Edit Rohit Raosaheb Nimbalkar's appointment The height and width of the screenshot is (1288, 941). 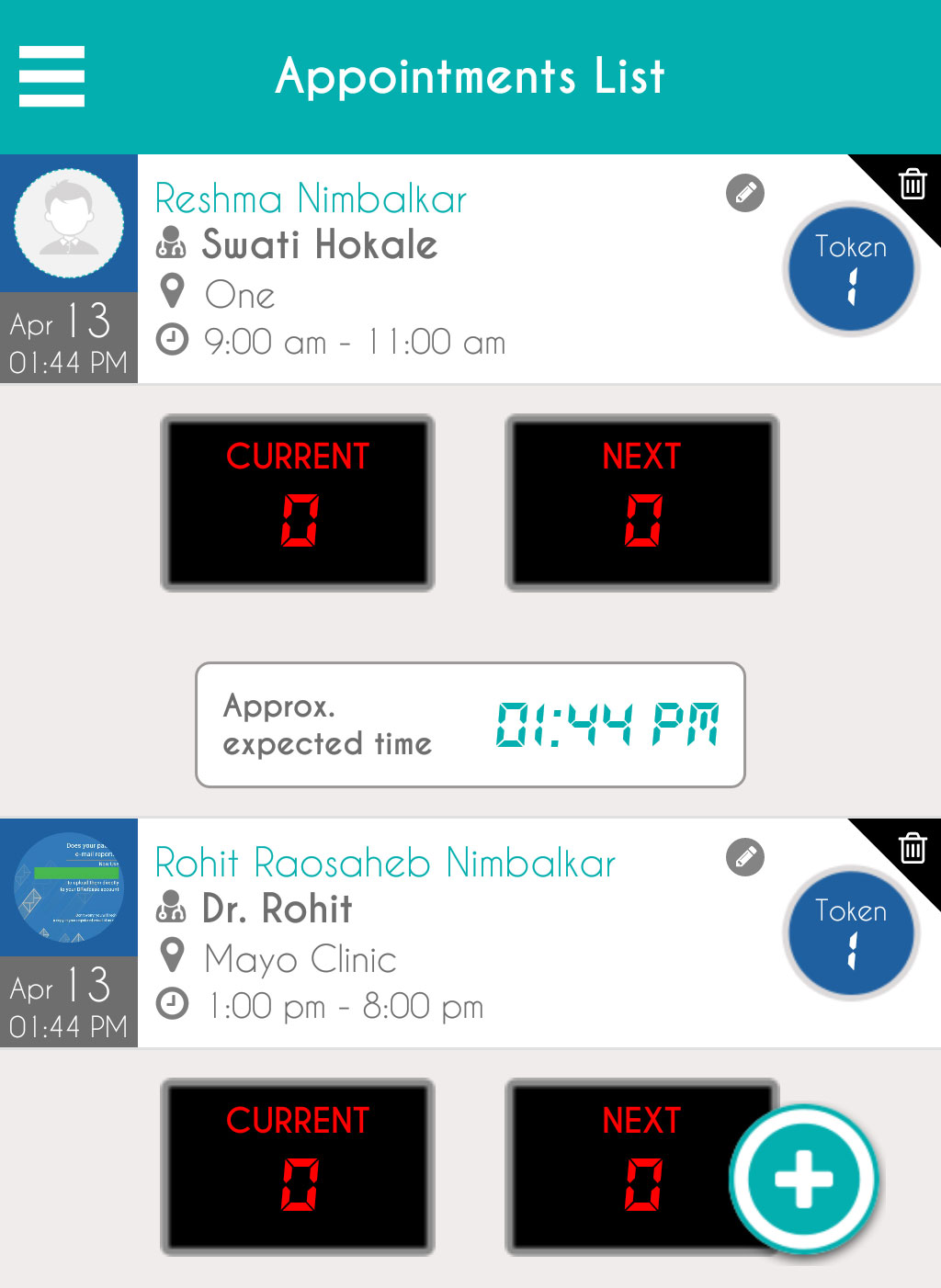coord(744,856)
